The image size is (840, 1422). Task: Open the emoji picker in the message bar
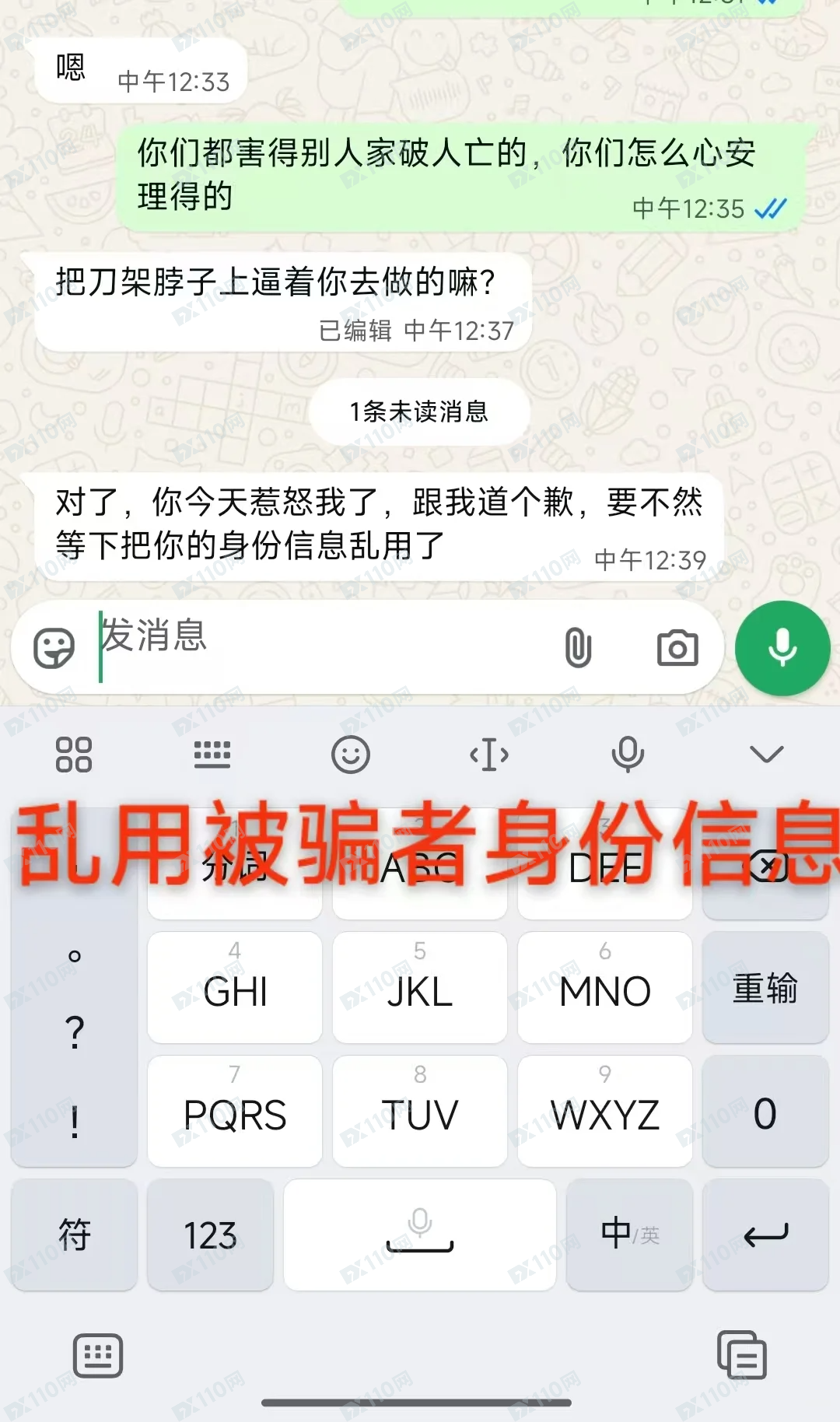56,646
